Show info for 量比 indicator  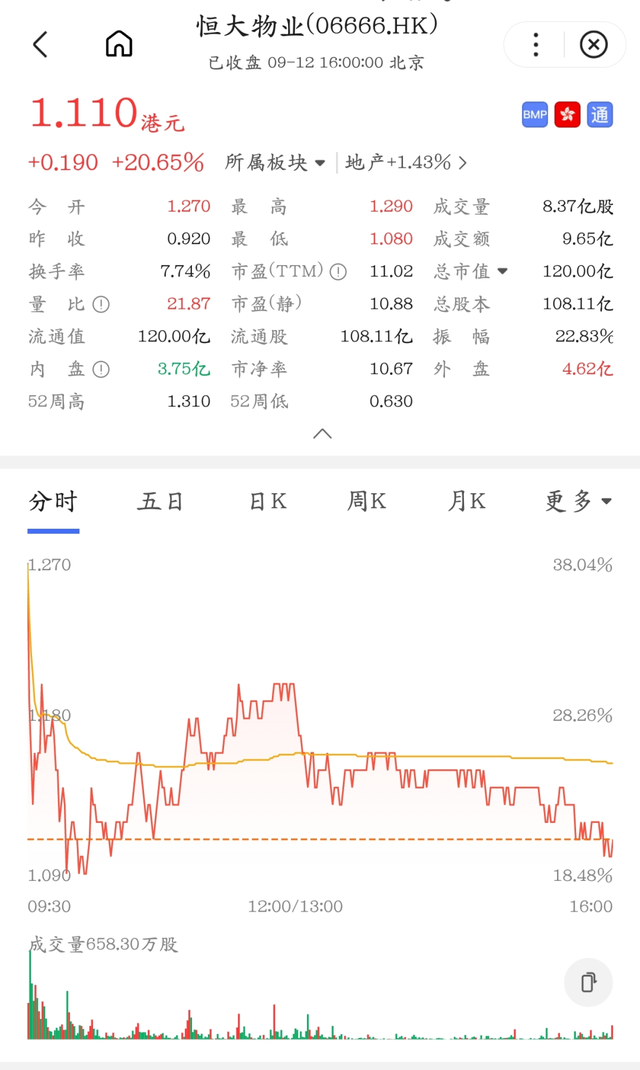[x=101, y=304]
